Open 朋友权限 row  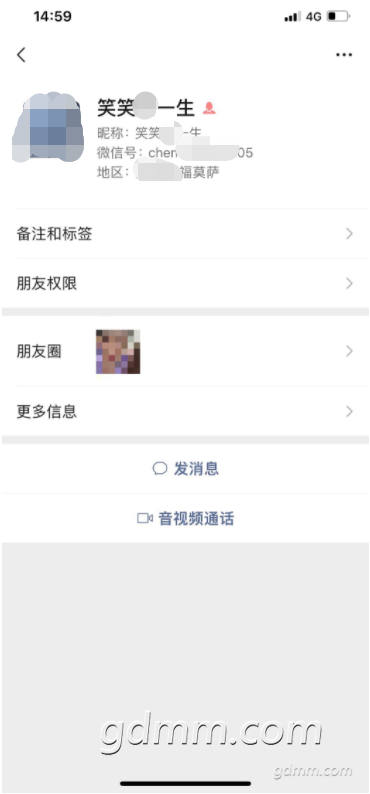pyautogui.click(x=185, y=284)
